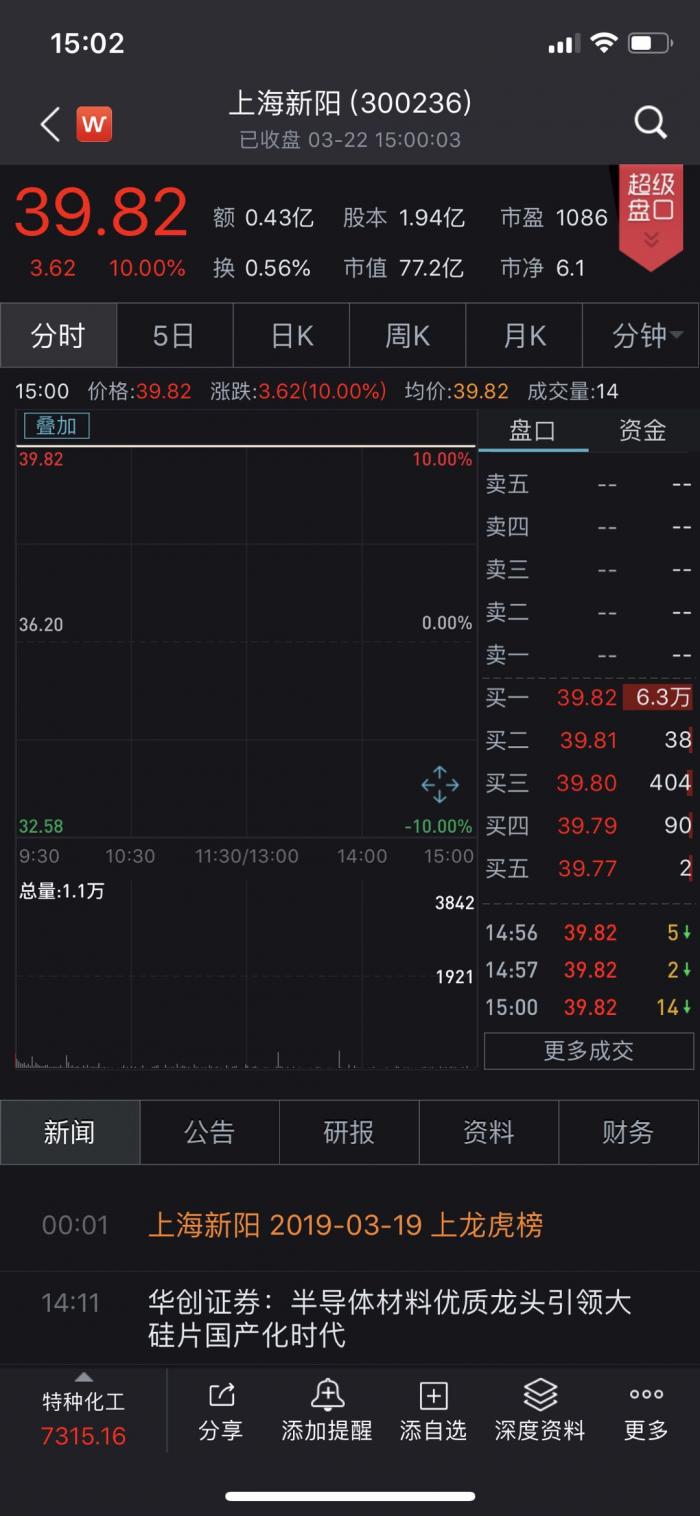Select the 日K chart tab
This screenshot has width=700, height=1516.
click(x=291, y=336)
